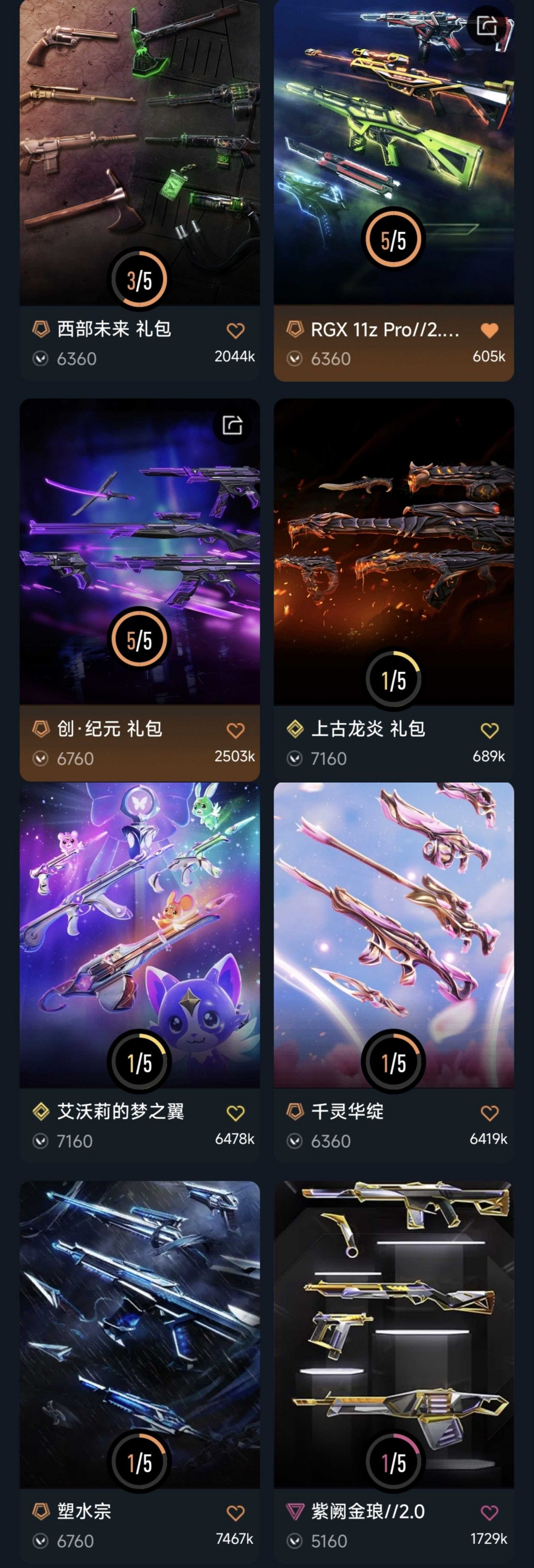This screenshot has height=1568, width=534.
Task: Click the edition icon next to 艾沃莉的梦之翼
Action: click(x=42, y=1111)
